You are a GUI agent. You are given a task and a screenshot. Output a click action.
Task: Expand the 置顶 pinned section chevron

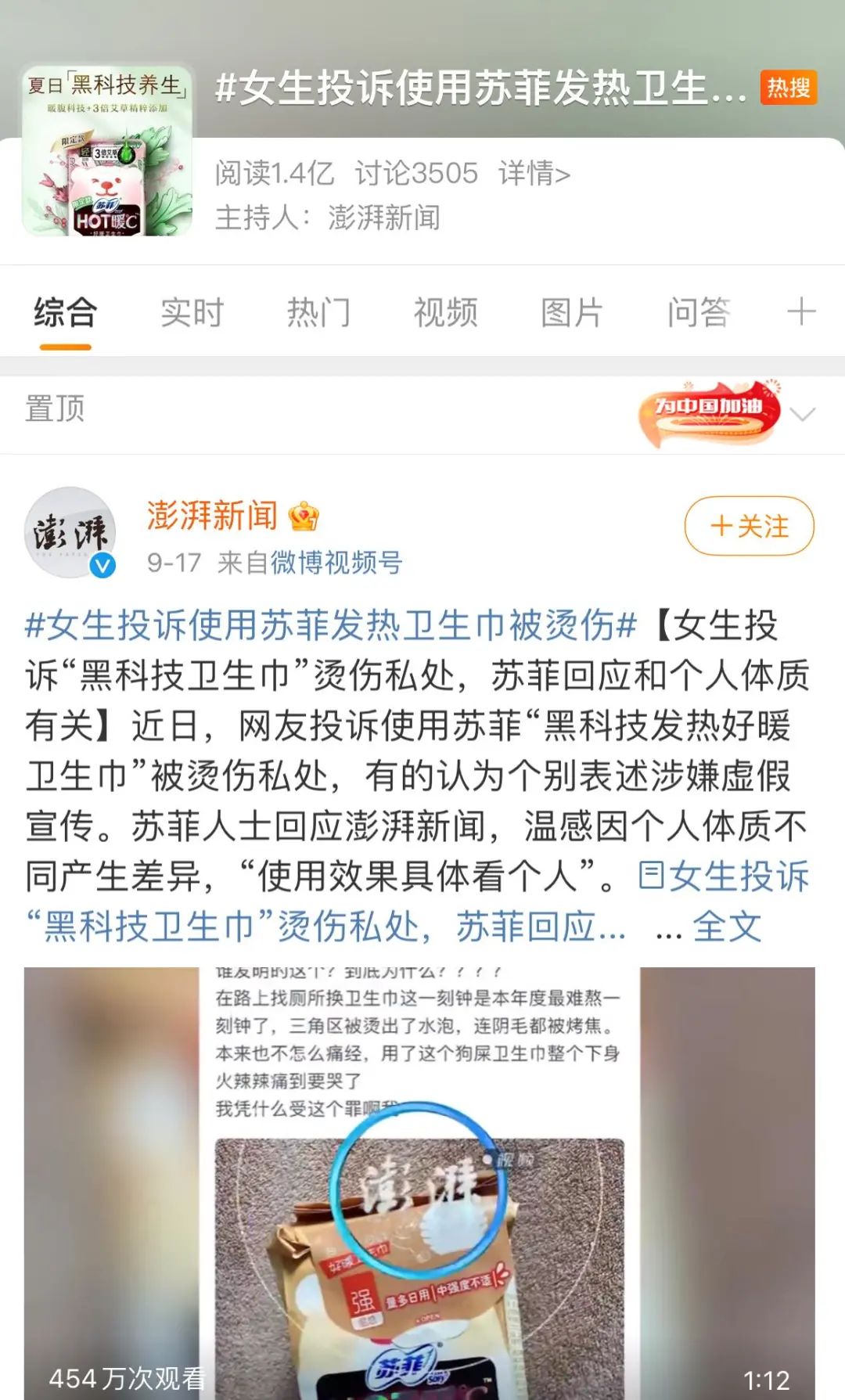tap(804, 413)
